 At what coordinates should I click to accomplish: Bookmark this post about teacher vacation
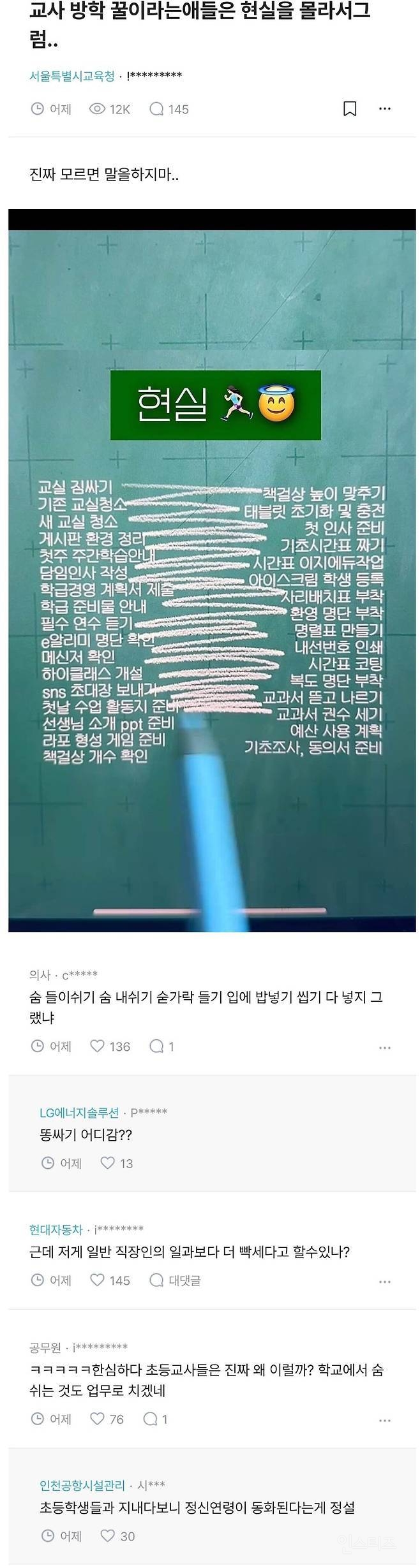coord(350,109)
